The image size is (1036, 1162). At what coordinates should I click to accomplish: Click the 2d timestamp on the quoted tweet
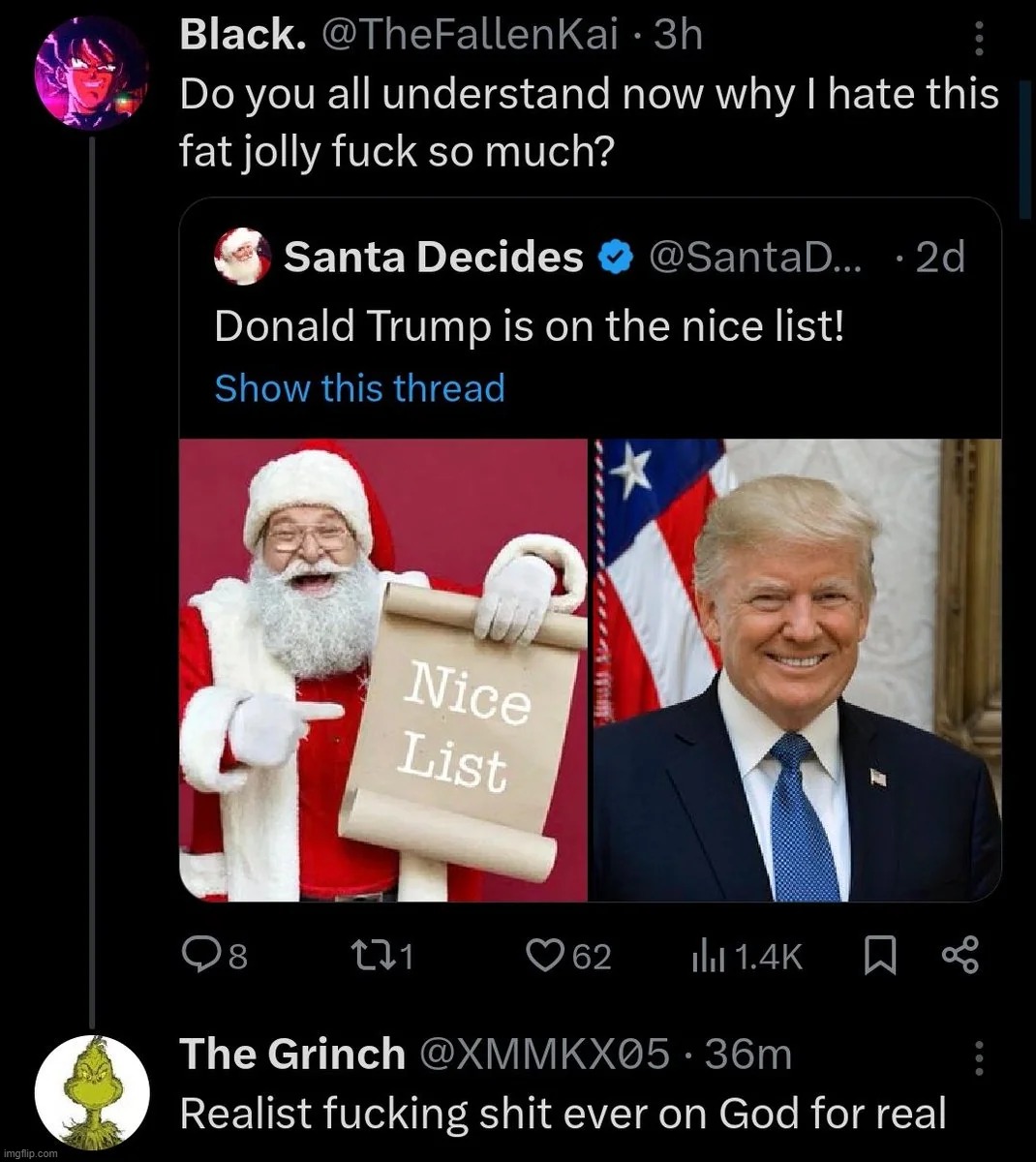pyautogui.click(x=942, y=257)
